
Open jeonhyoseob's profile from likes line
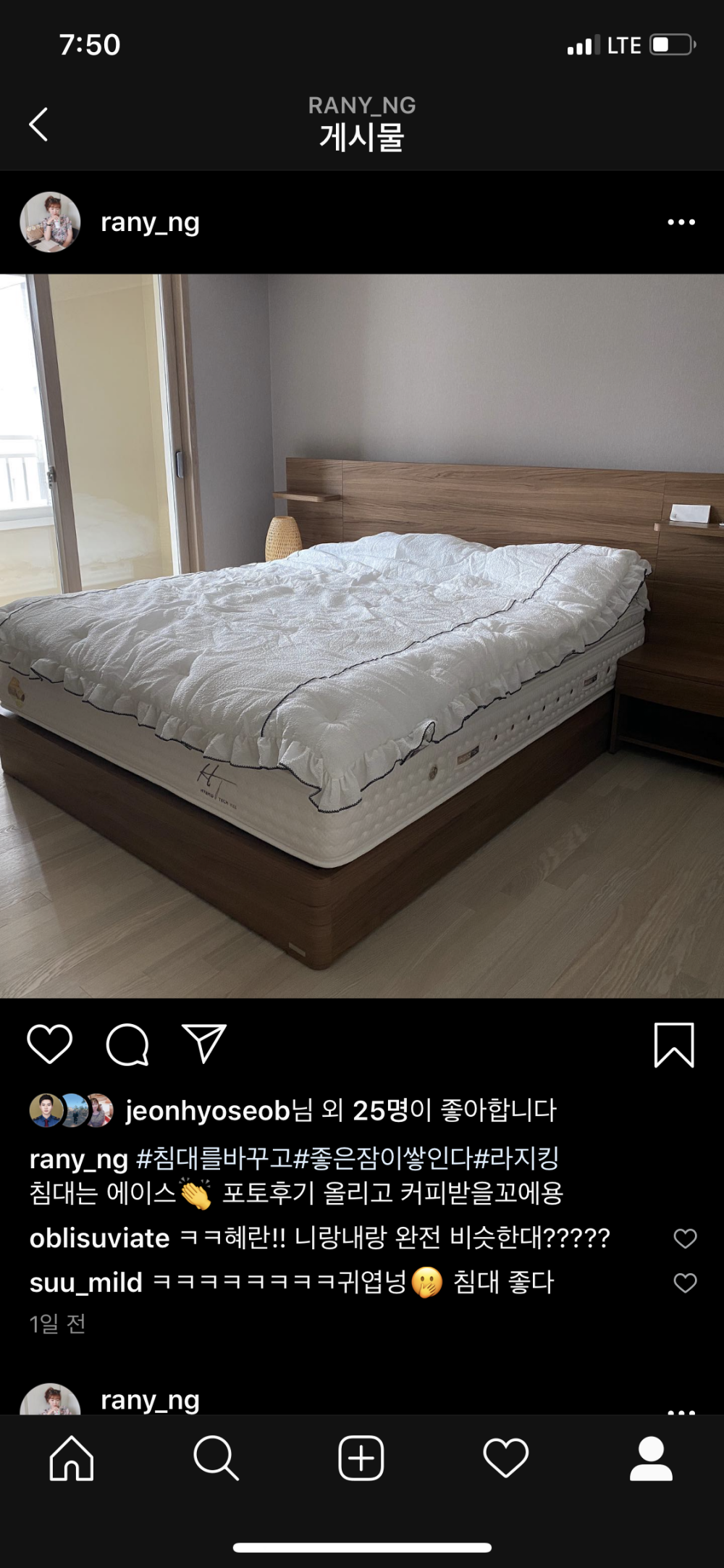(x=207, y=1111)
